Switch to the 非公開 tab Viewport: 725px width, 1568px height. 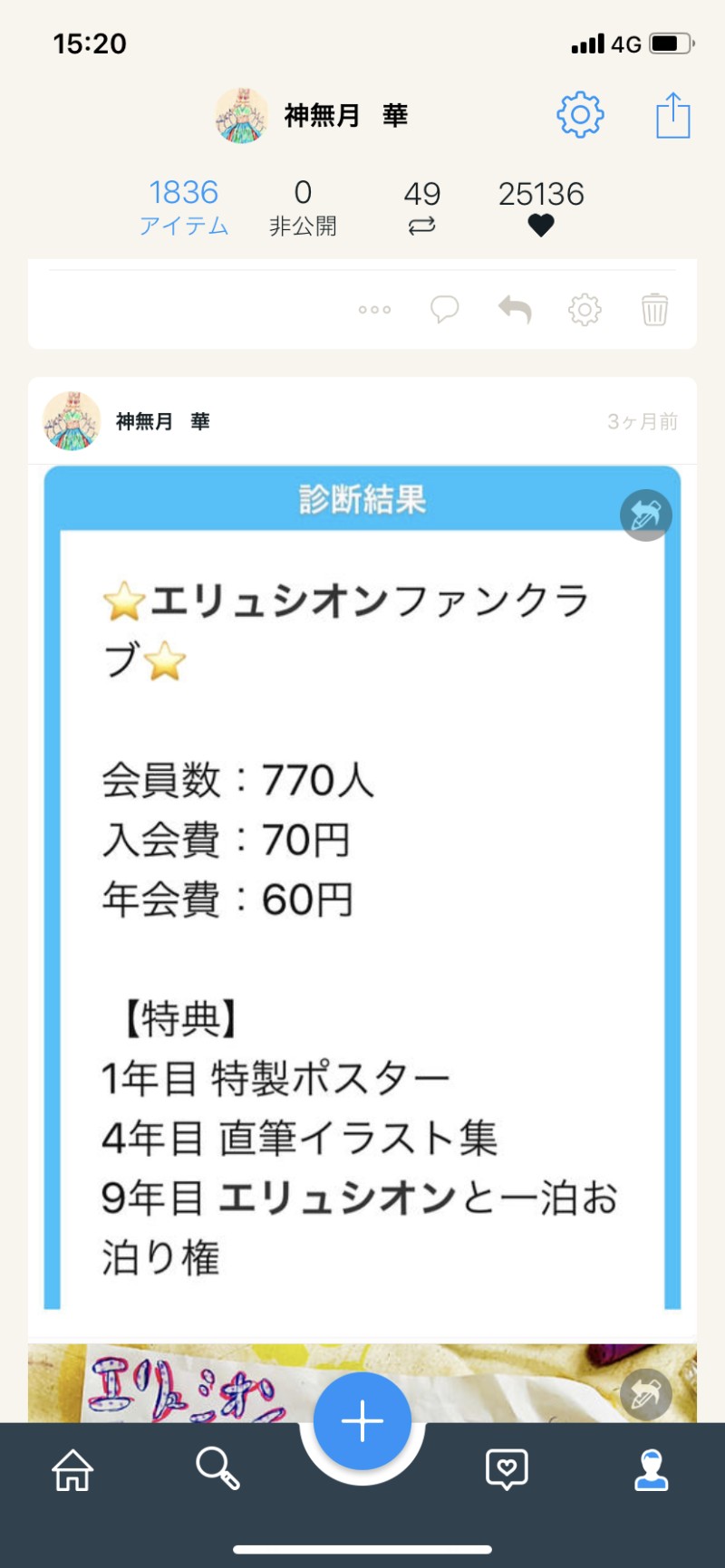click(303, 207)
